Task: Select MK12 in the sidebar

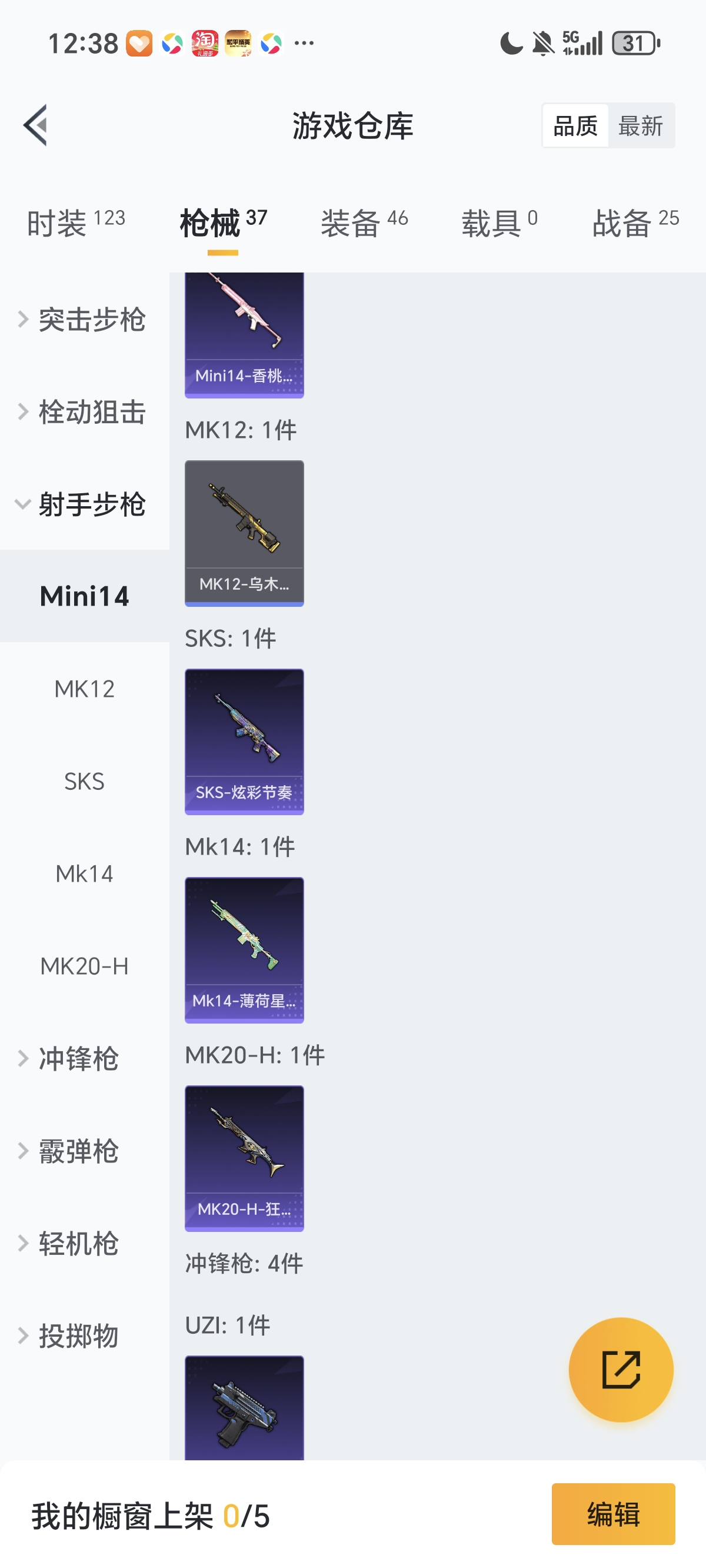Action: pos(84,689)
